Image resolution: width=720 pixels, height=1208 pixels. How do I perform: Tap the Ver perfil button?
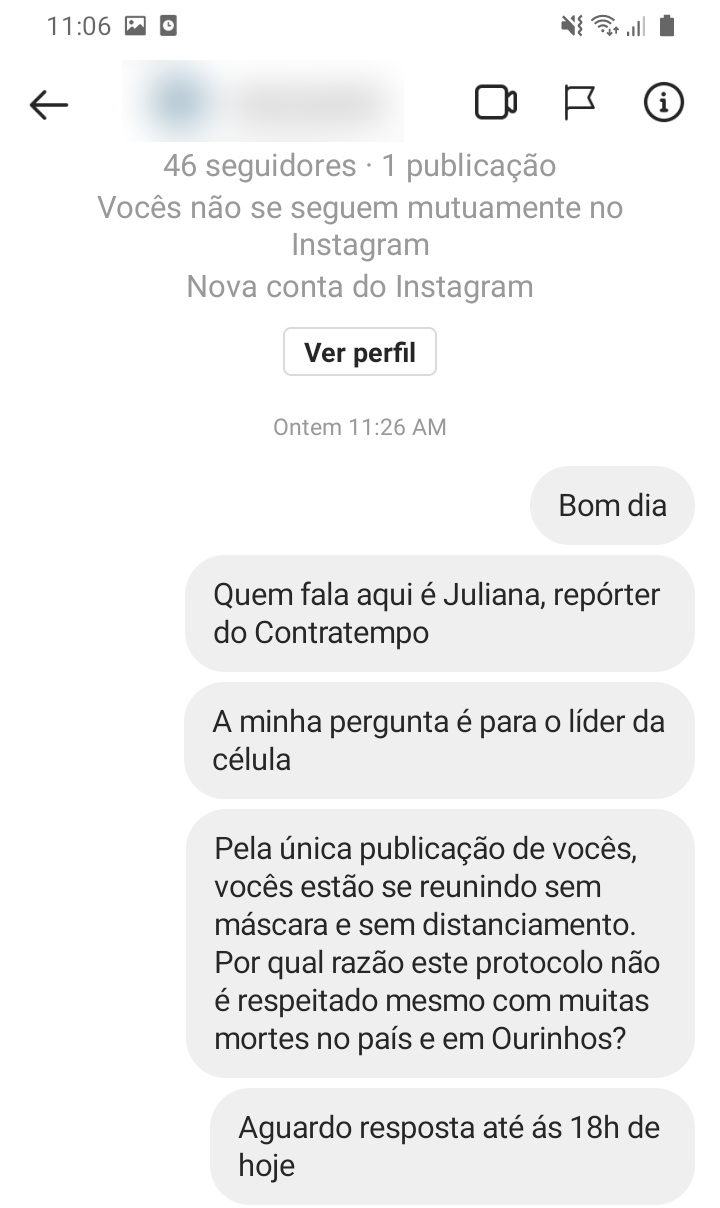point(360,352)
